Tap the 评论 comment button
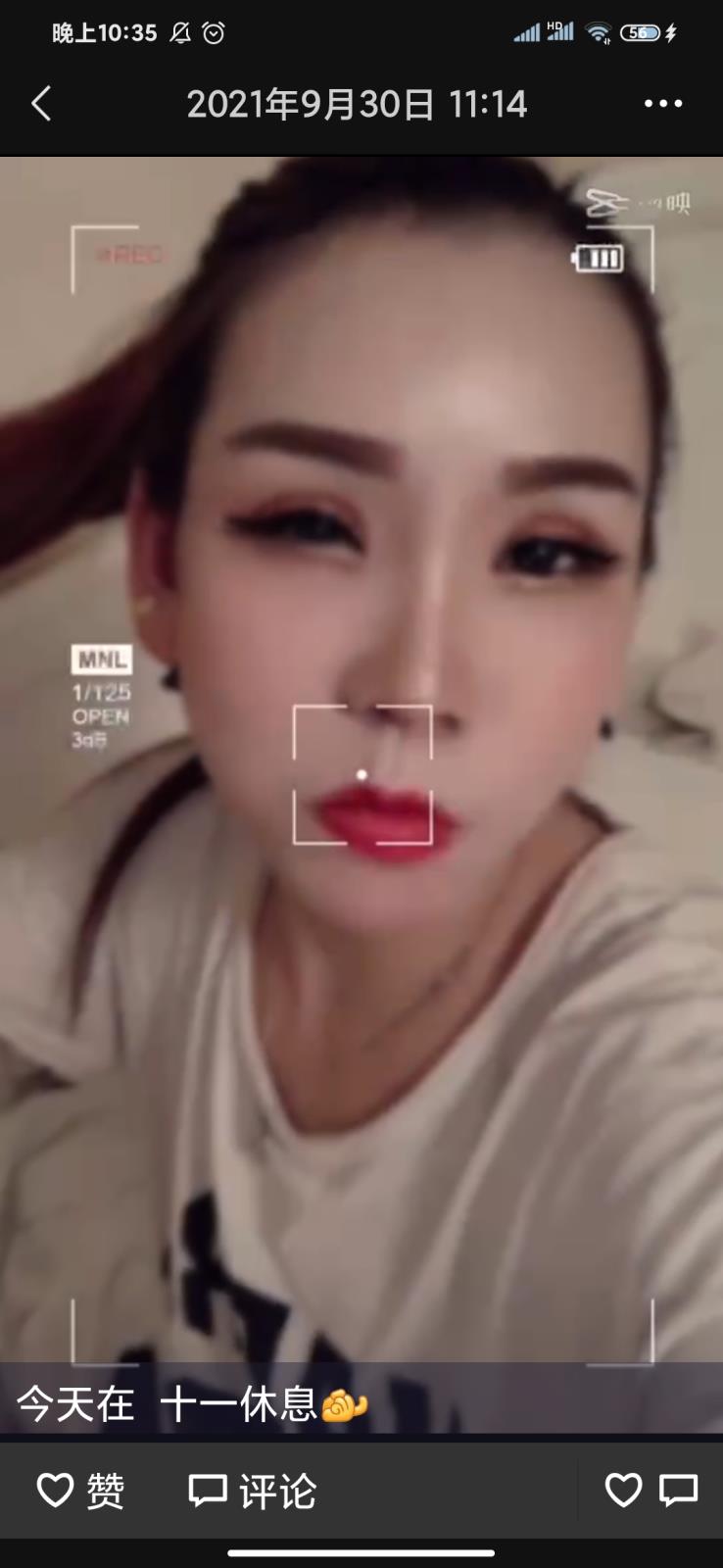 point(252,1491)
